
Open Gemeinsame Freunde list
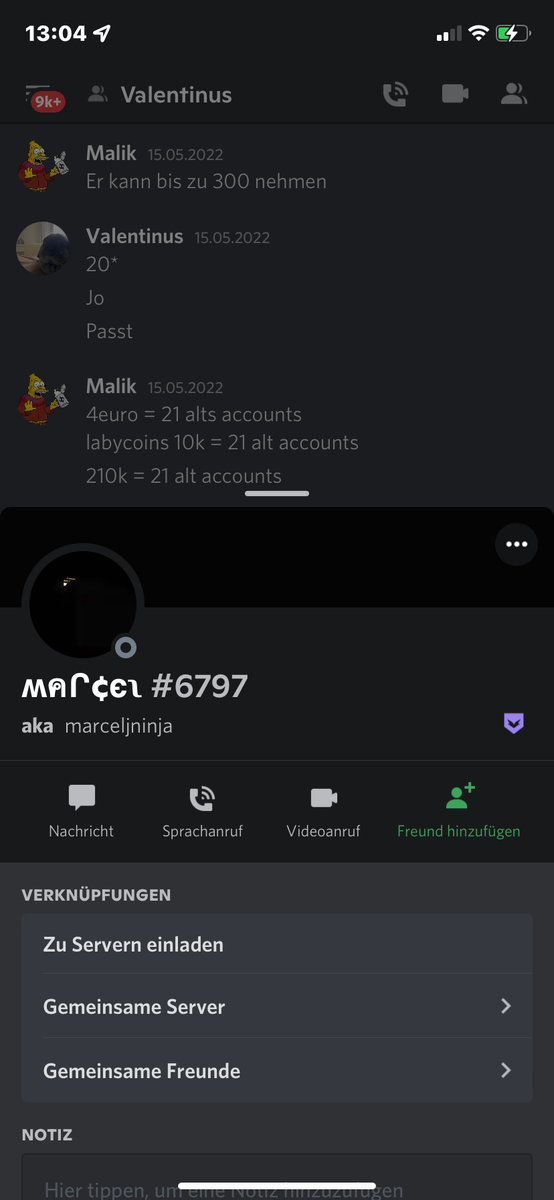277,1071
